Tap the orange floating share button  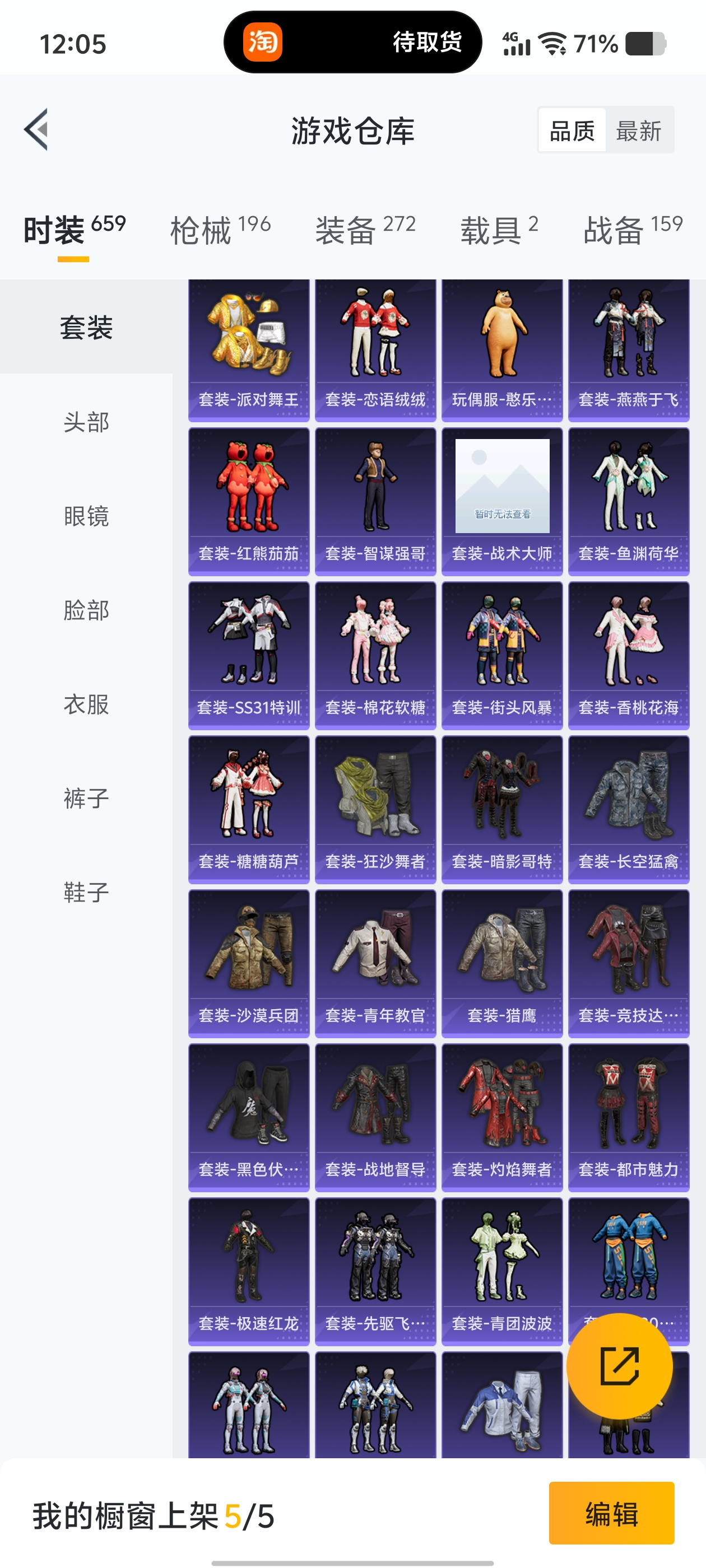pos(620,1366)
